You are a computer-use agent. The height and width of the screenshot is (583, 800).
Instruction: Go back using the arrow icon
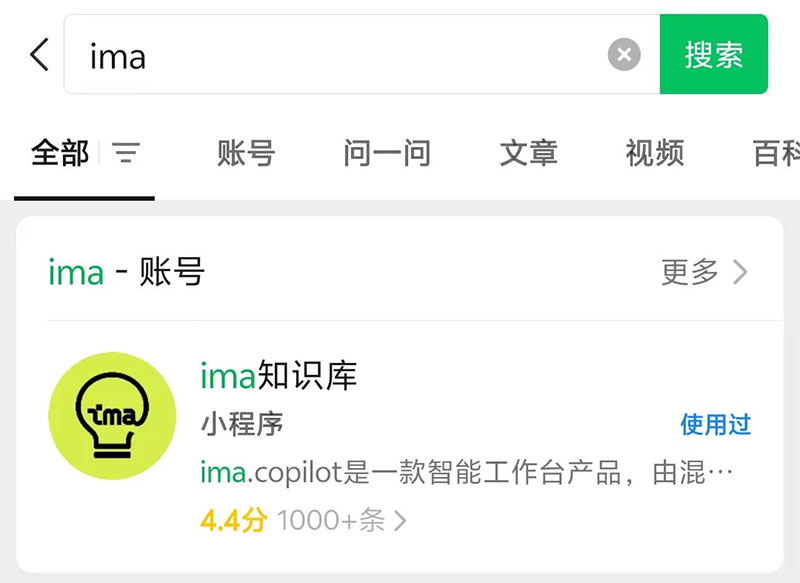click(x=39, y=54)
